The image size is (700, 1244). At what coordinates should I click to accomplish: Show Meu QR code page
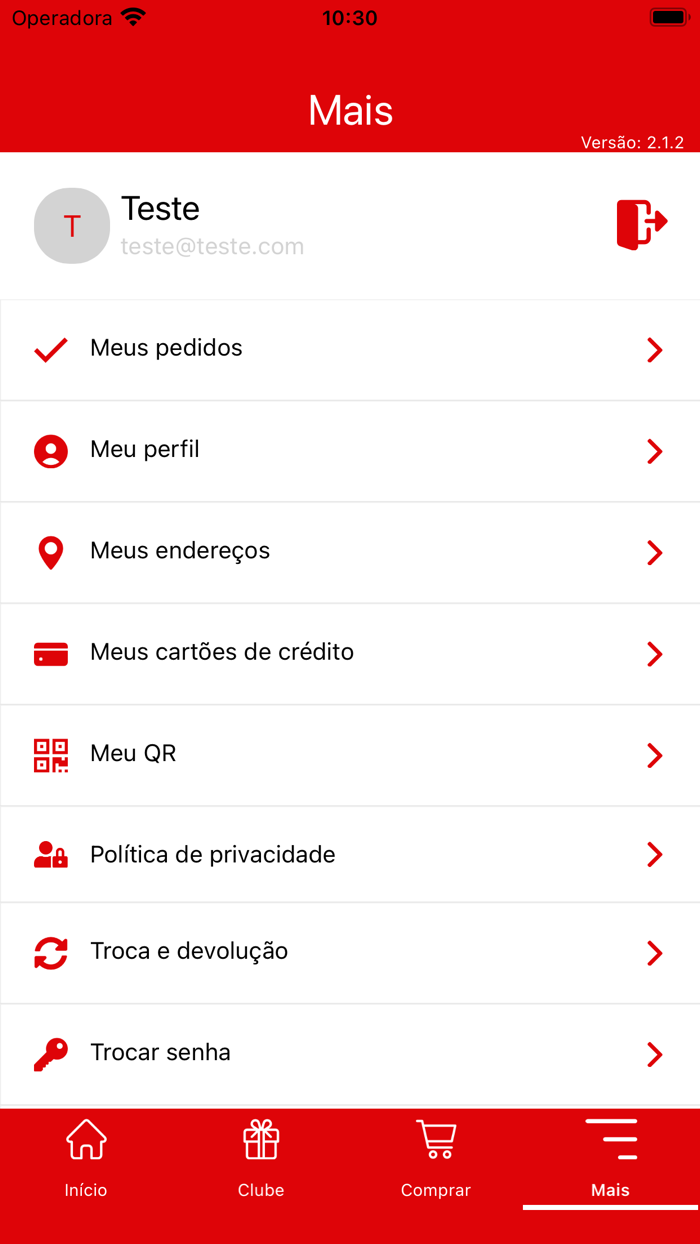click(x=350, y=754)
